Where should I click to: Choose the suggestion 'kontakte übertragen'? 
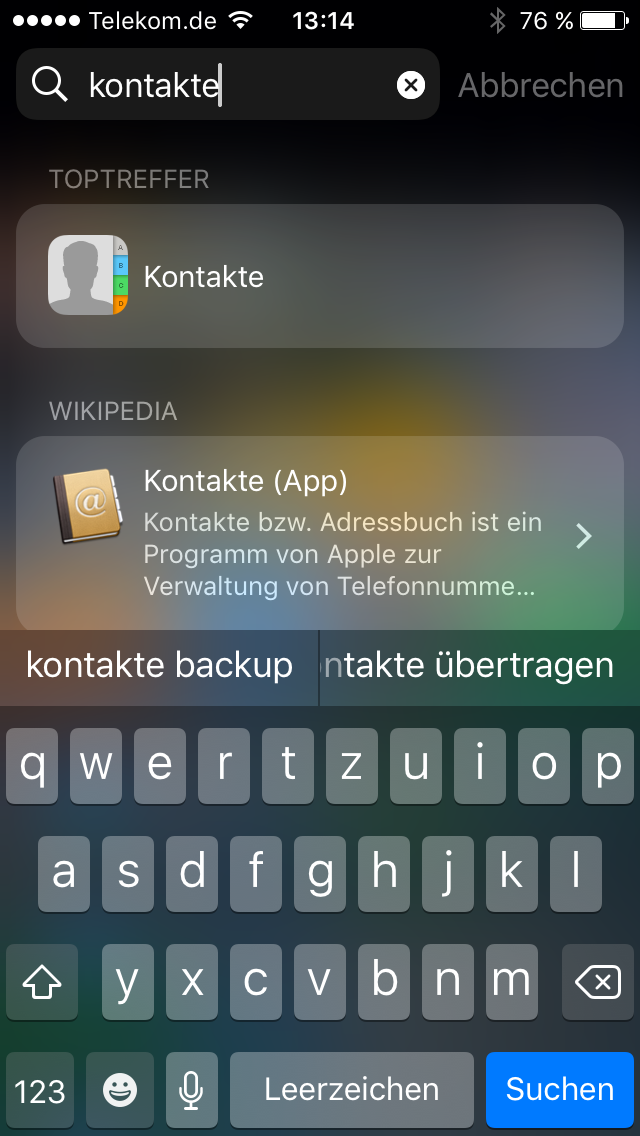click(x=480, y=665)
